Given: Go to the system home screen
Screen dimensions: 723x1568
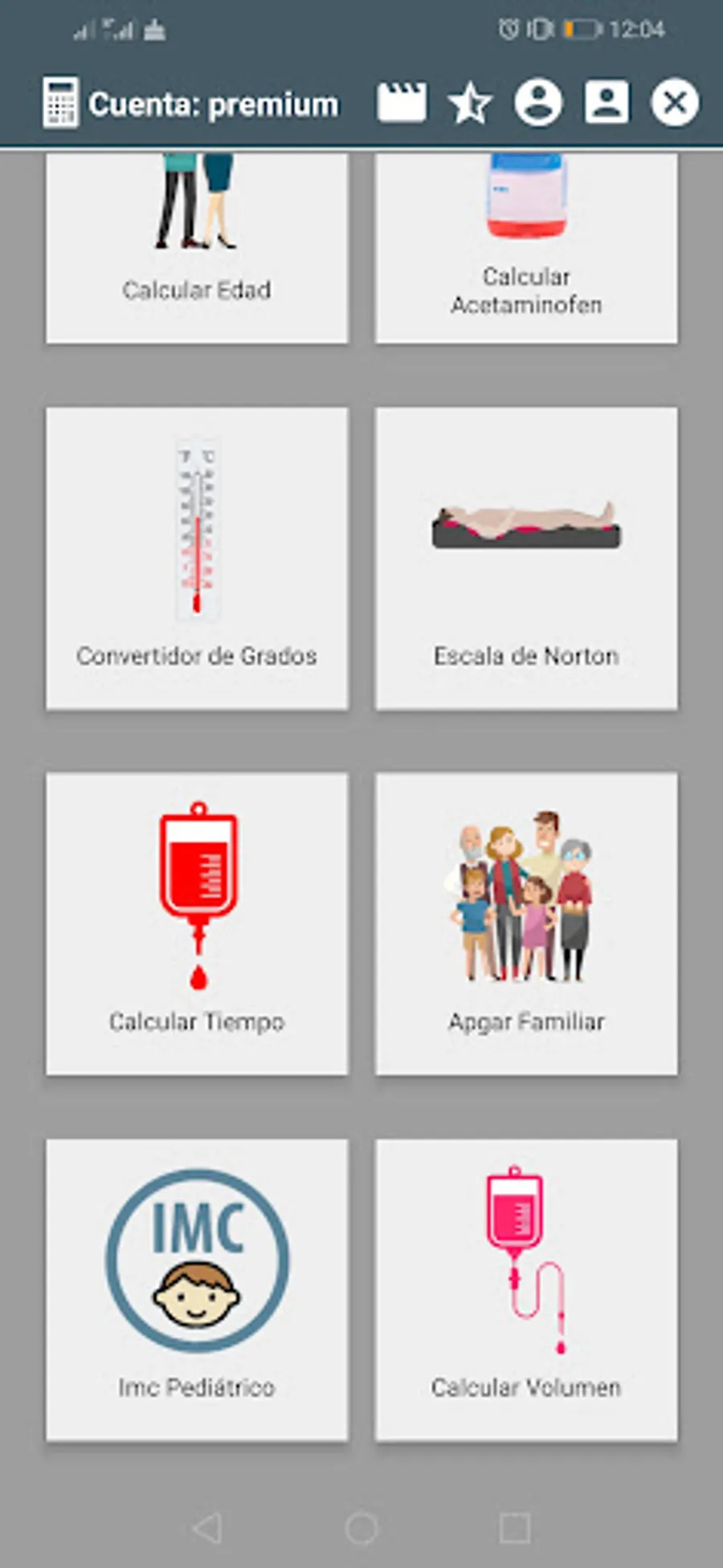Looking at the screenshot, I should (x=361, y=1528).
